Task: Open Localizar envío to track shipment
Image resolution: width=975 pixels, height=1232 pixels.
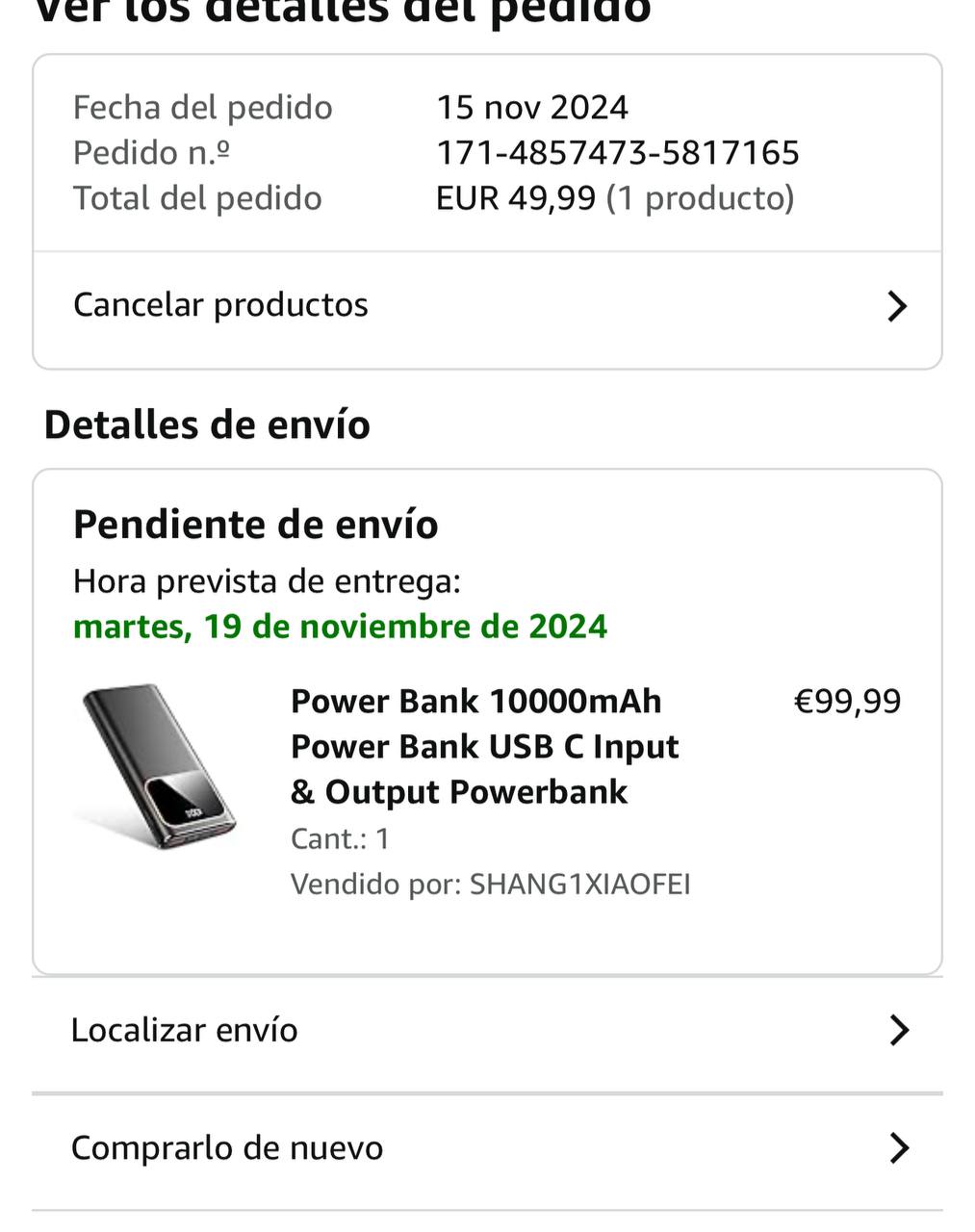Action: pyautogui.click(x=486, y=1031)
